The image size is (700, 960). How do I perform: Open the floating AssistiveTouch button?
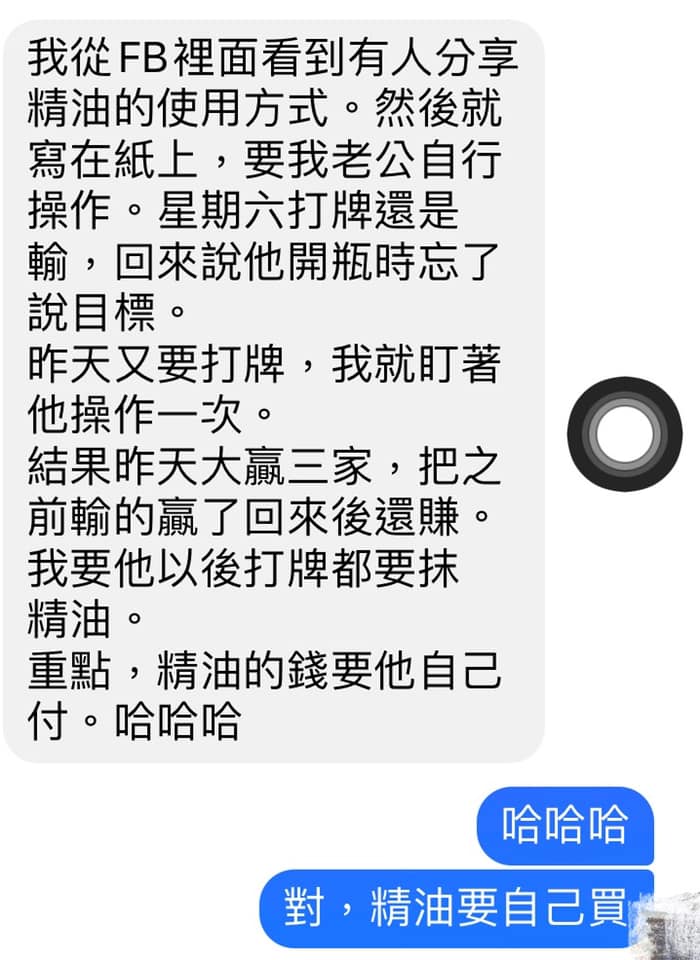click(624, 434)
